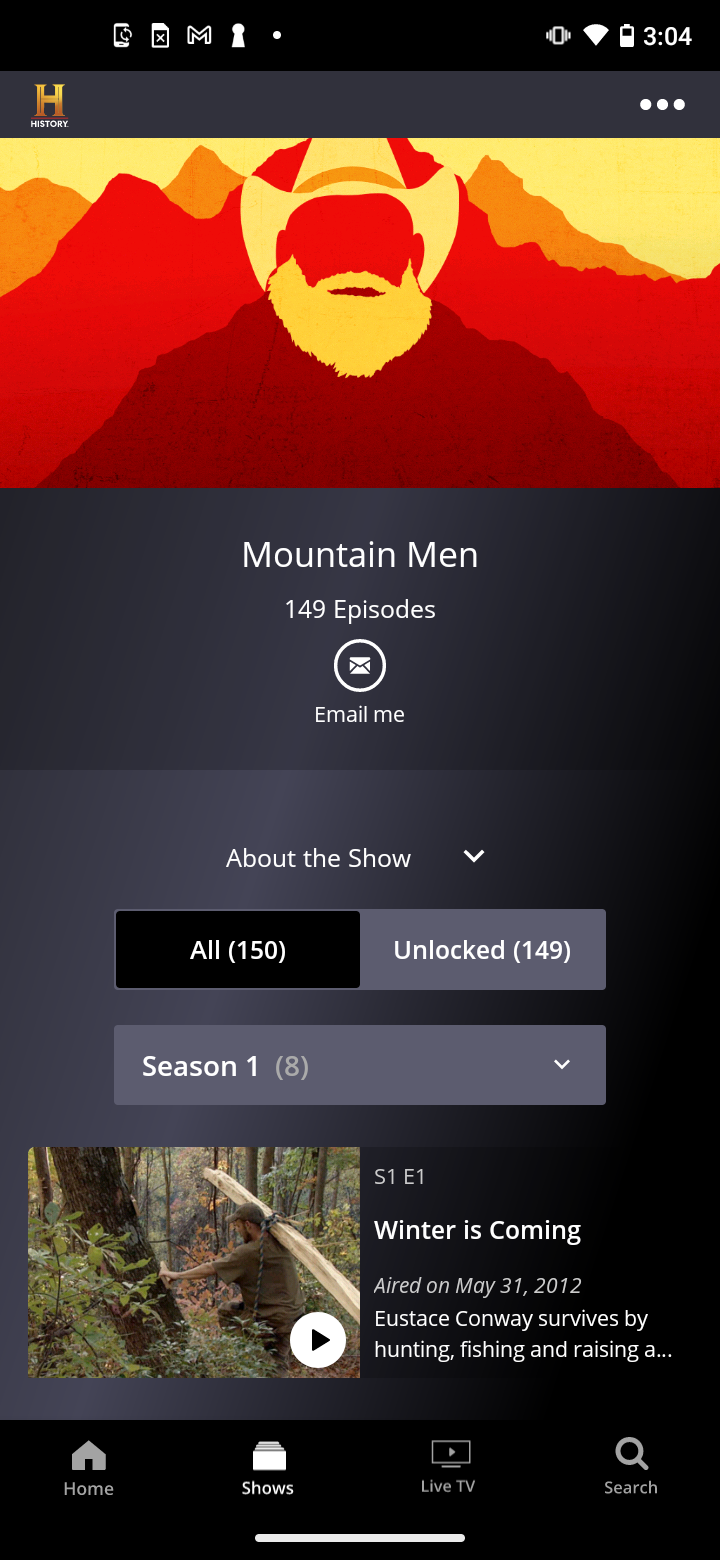Screen dimensions: 720x1560
Task: Select the All (150) episodes filter
Action: 238,949
